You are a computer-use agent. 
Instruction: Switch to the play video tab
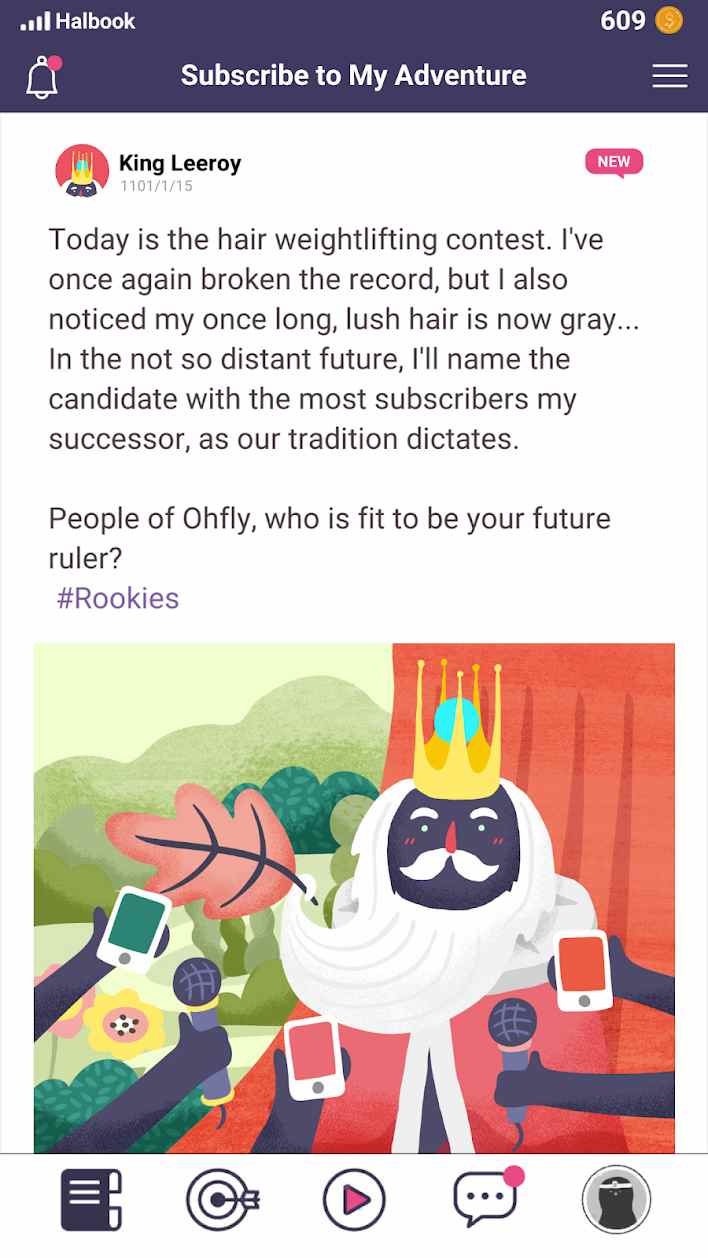click(x=354, y=1199)
